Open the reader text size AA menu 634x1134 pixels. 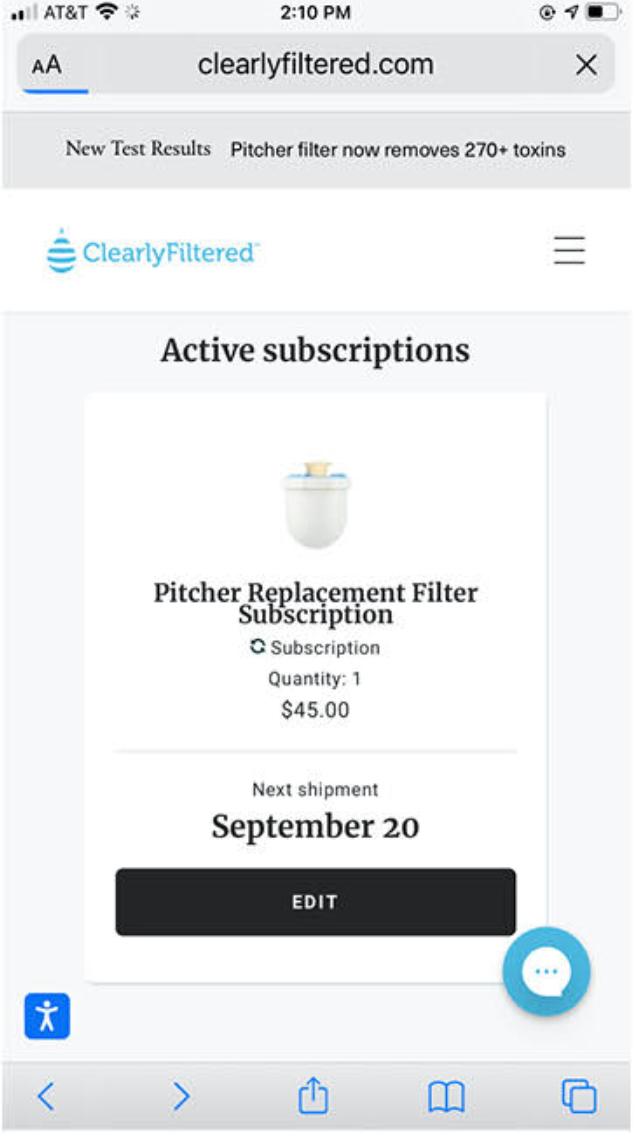(x=46, y=66)
